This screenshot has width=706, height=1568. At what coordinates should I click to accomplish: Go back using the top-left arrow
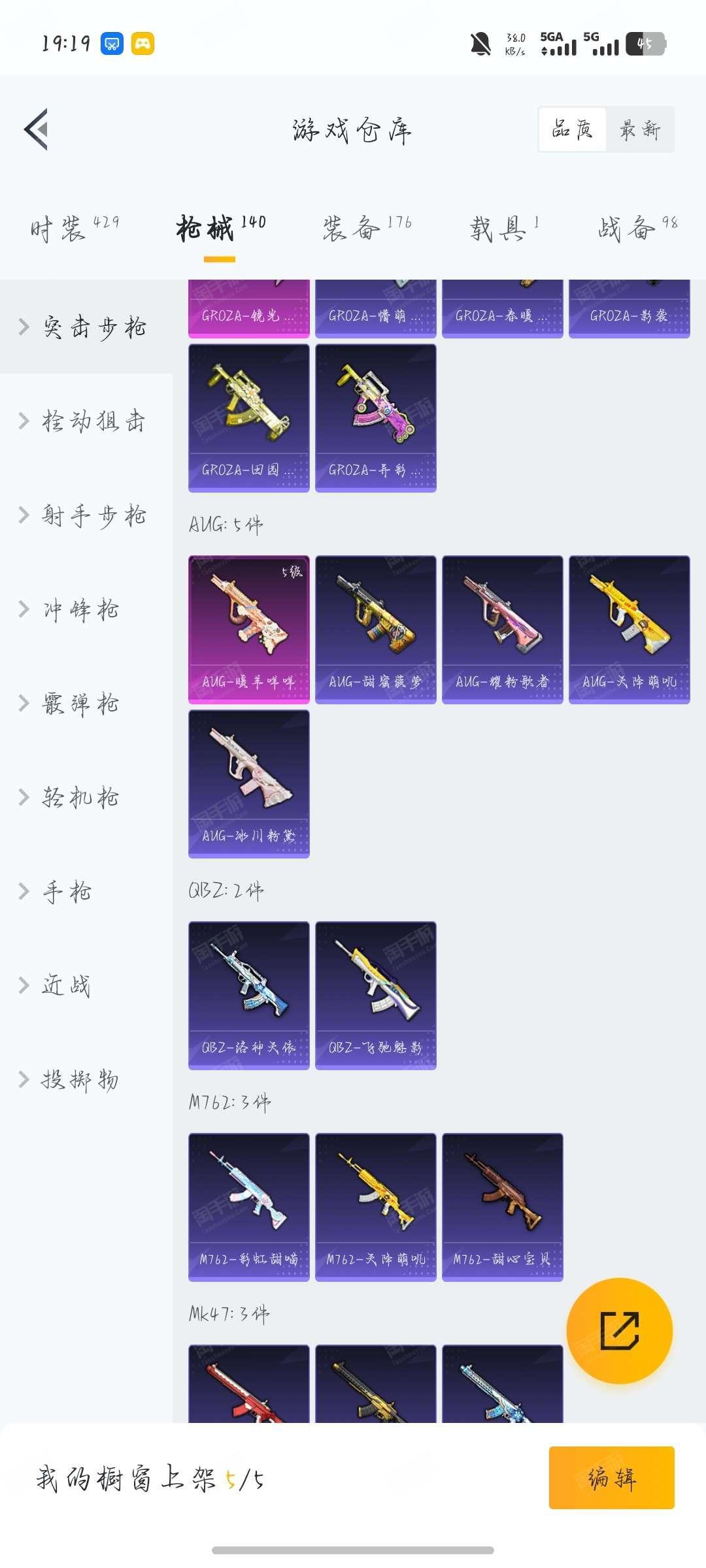click(37, 129)
